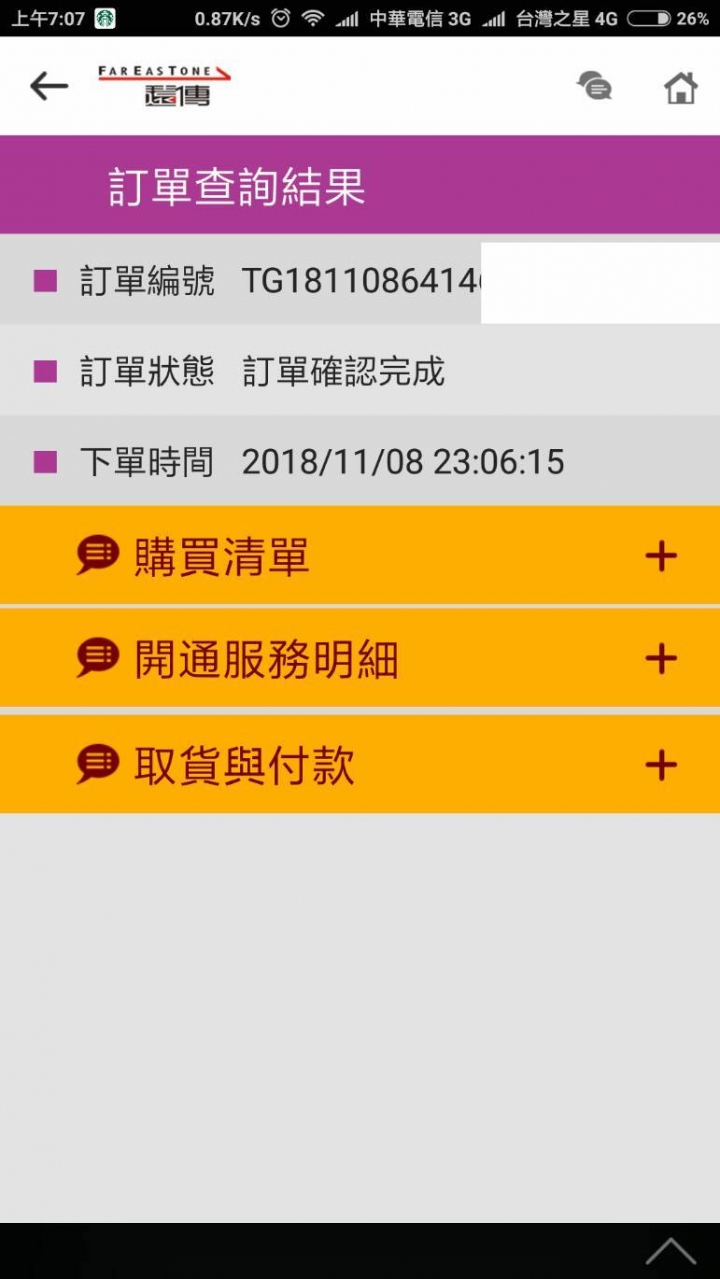This screenshot has width=720, height=1279.
Task: Return to the app home page
Action: click(680, 88)
